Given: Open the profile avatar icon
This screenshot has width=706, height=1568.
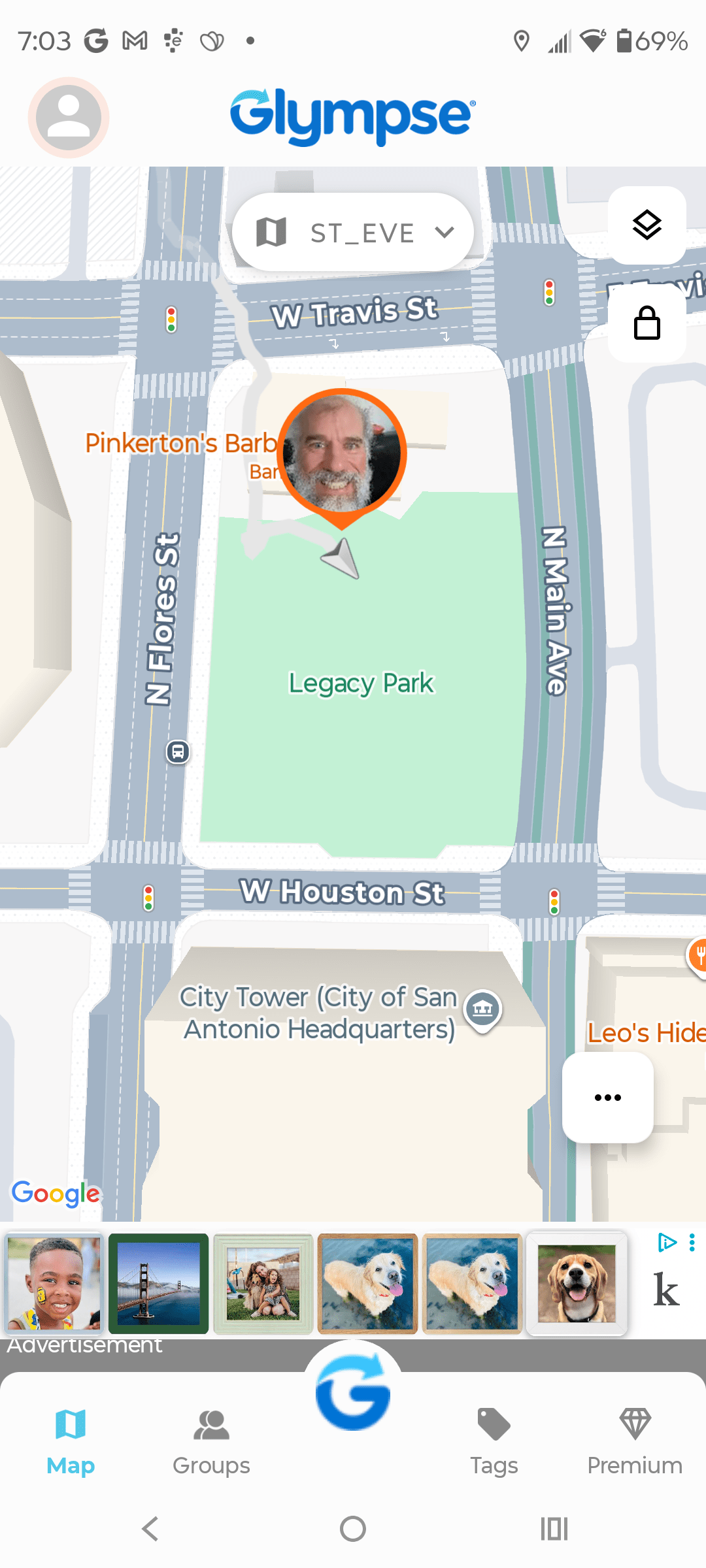Looking at the screenshot, I should pos(68,118).
